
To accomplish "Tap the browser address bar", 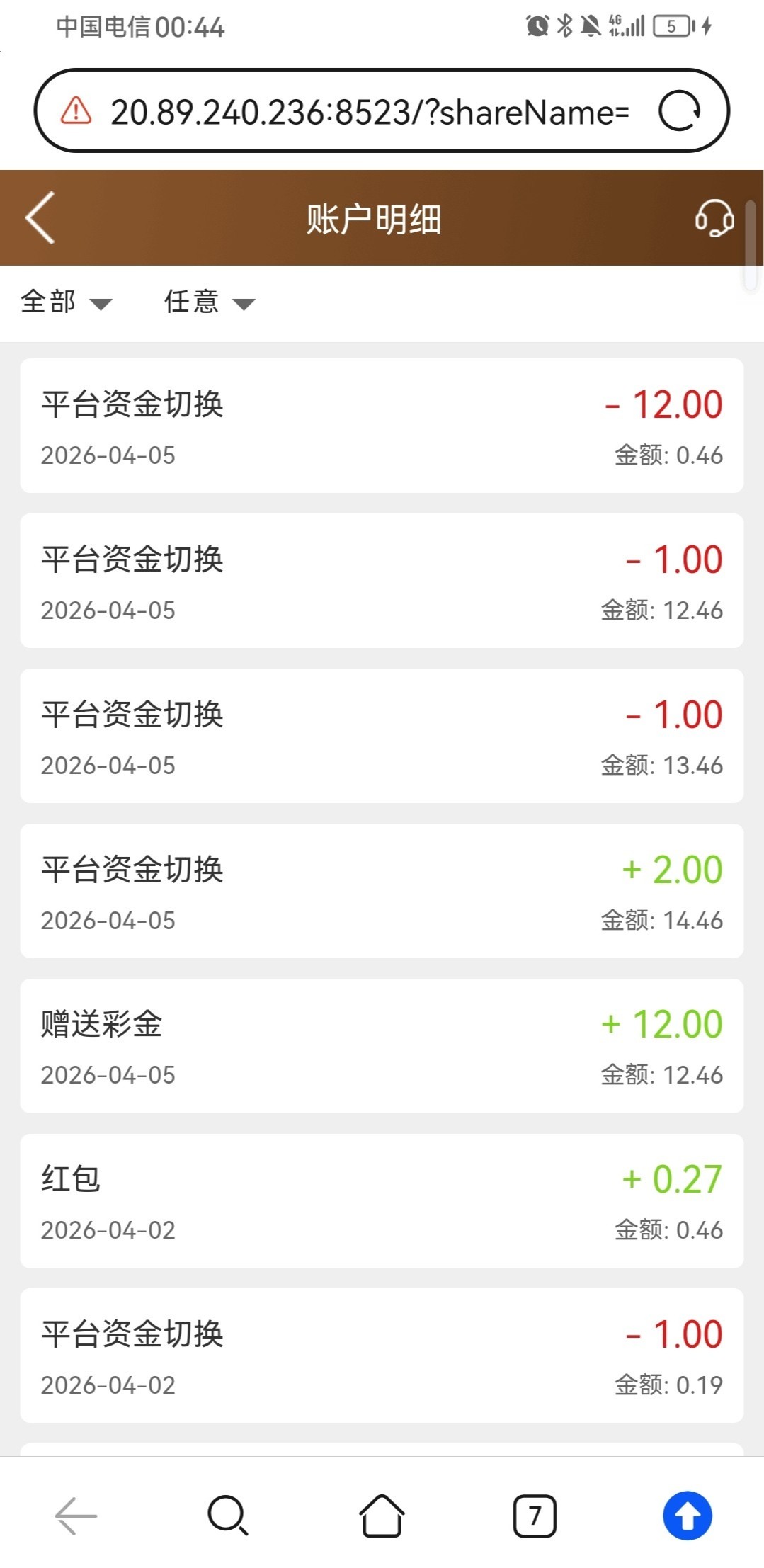I will tap(368, 112).
